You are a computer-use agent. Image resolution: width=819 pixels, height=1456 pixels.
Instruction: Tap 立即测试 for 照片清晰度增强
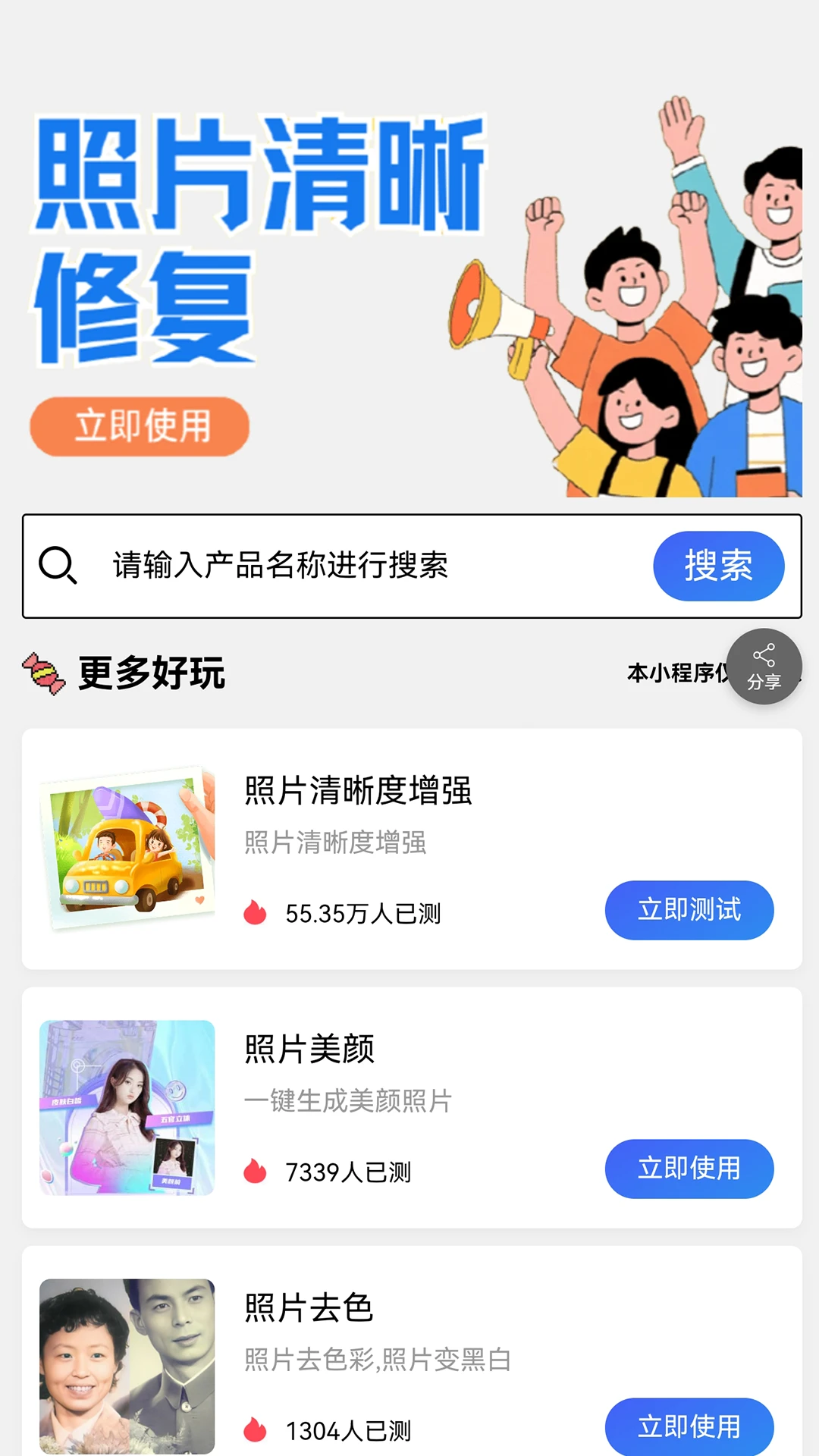(x=689, y=910)
